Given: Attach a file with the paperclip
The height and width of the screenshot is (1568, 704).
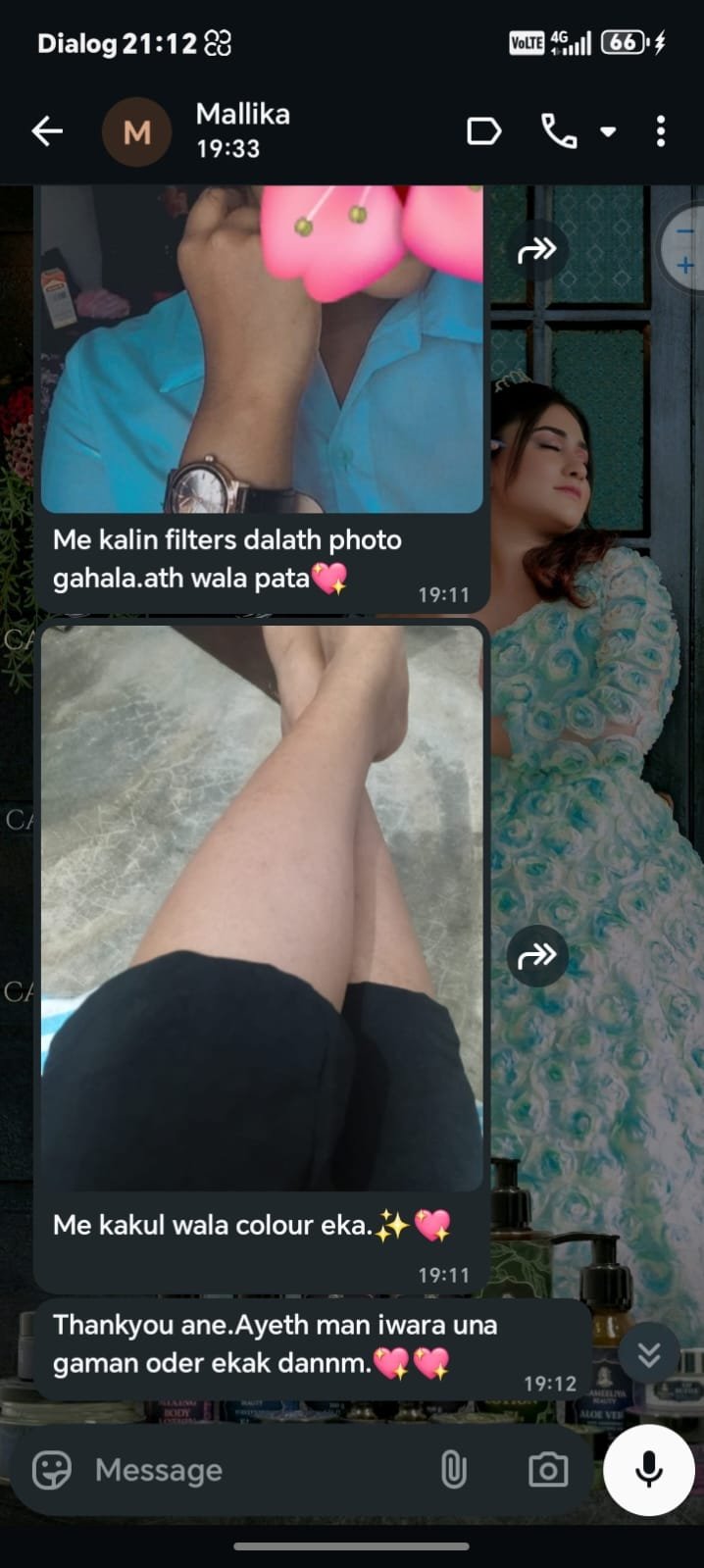Looking at the screenshot, I should [x=453, y=1470].
